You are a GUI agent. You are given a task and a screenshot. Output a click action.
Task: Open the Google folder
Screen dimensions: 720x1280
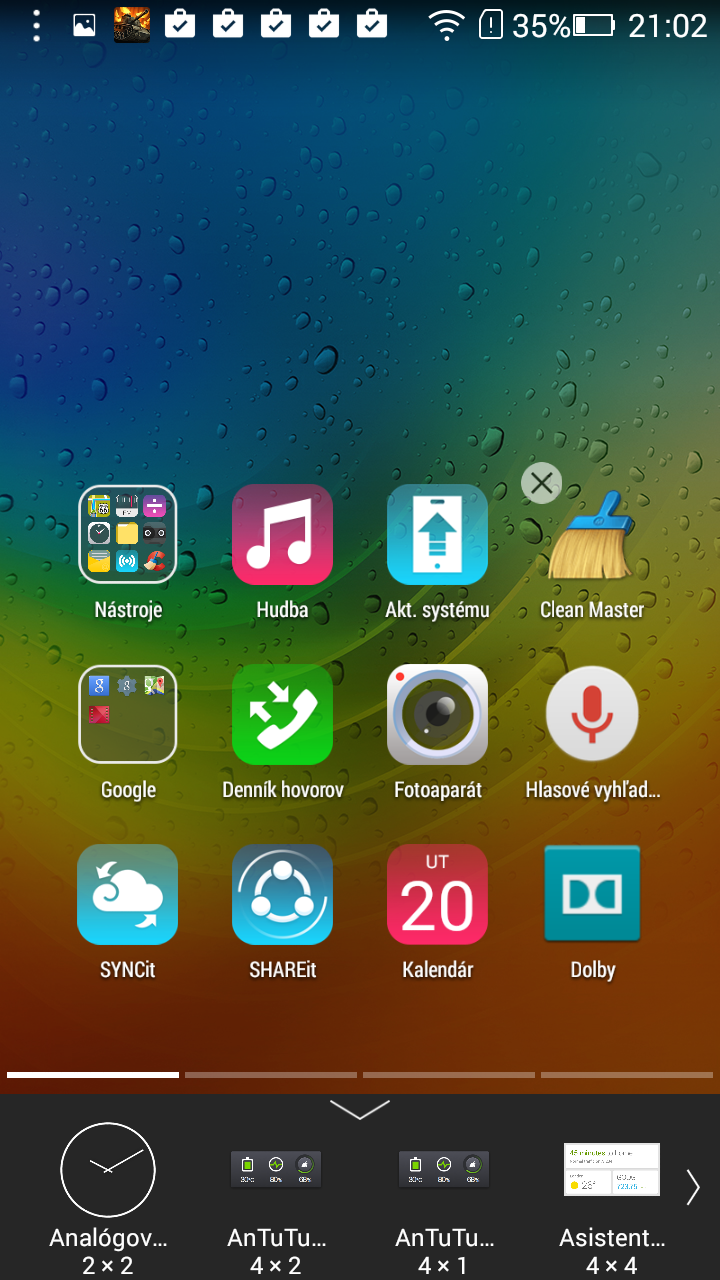[128, 715]
